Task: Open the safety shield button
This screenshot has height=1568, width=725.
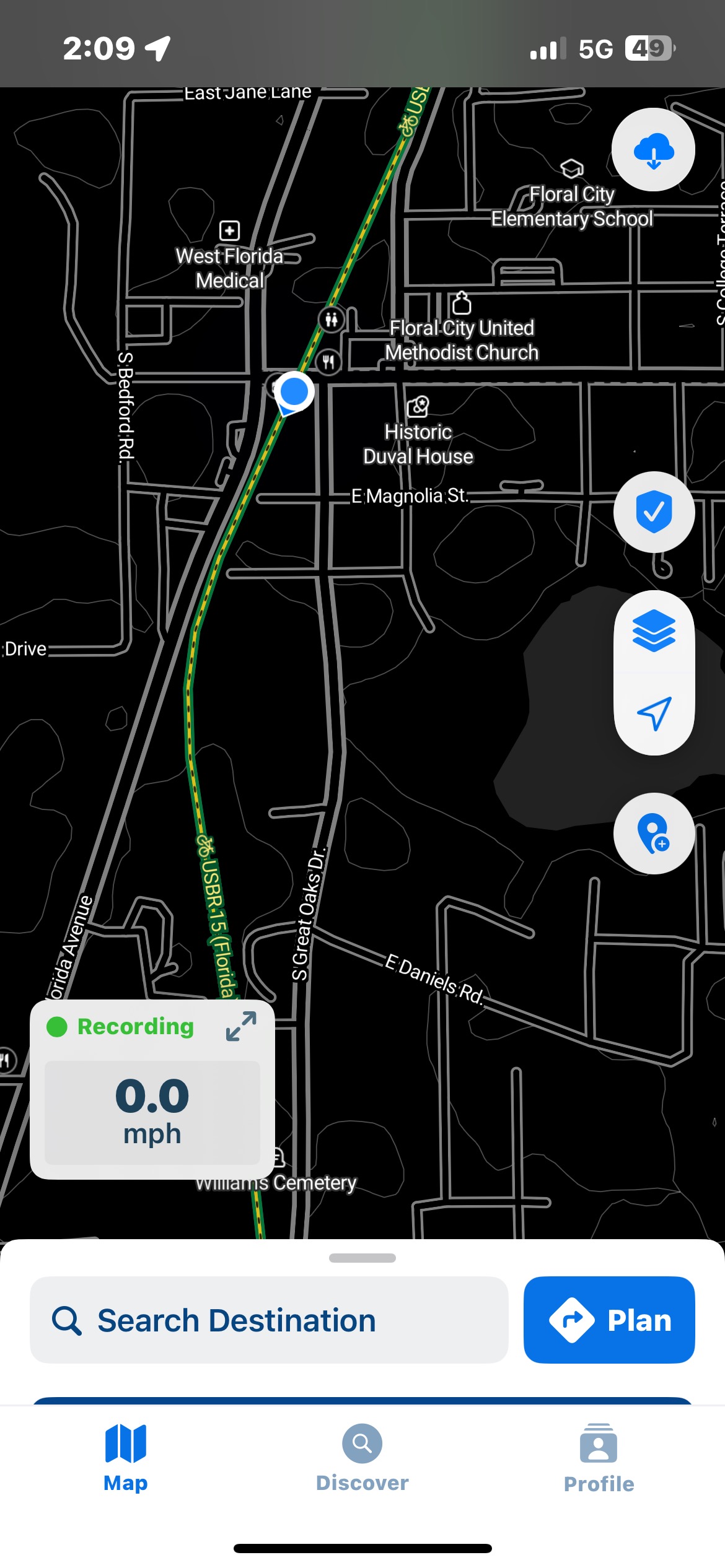Action: 654,512
